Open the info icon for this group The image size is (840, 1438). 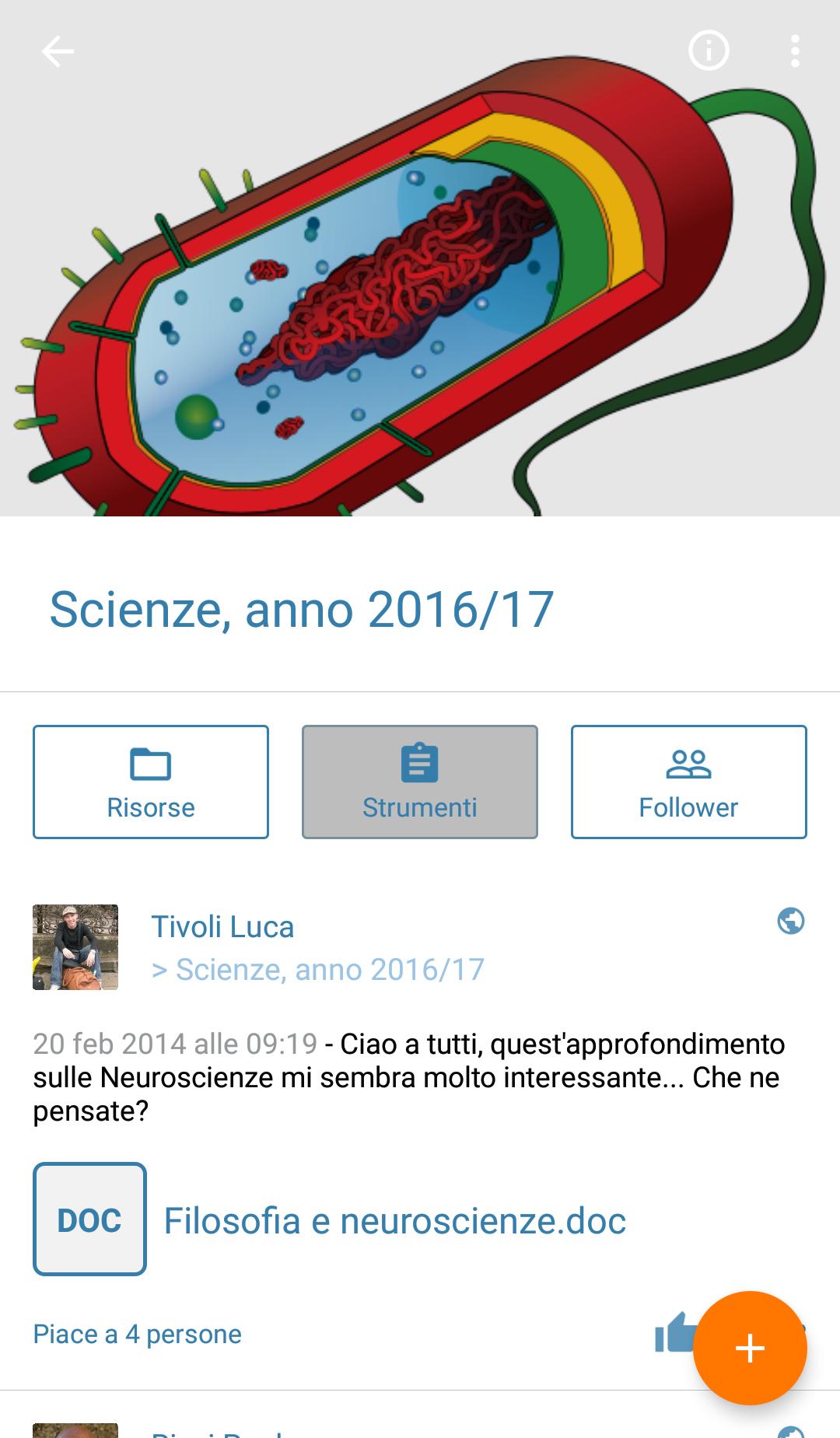click(x=709, y=51)
